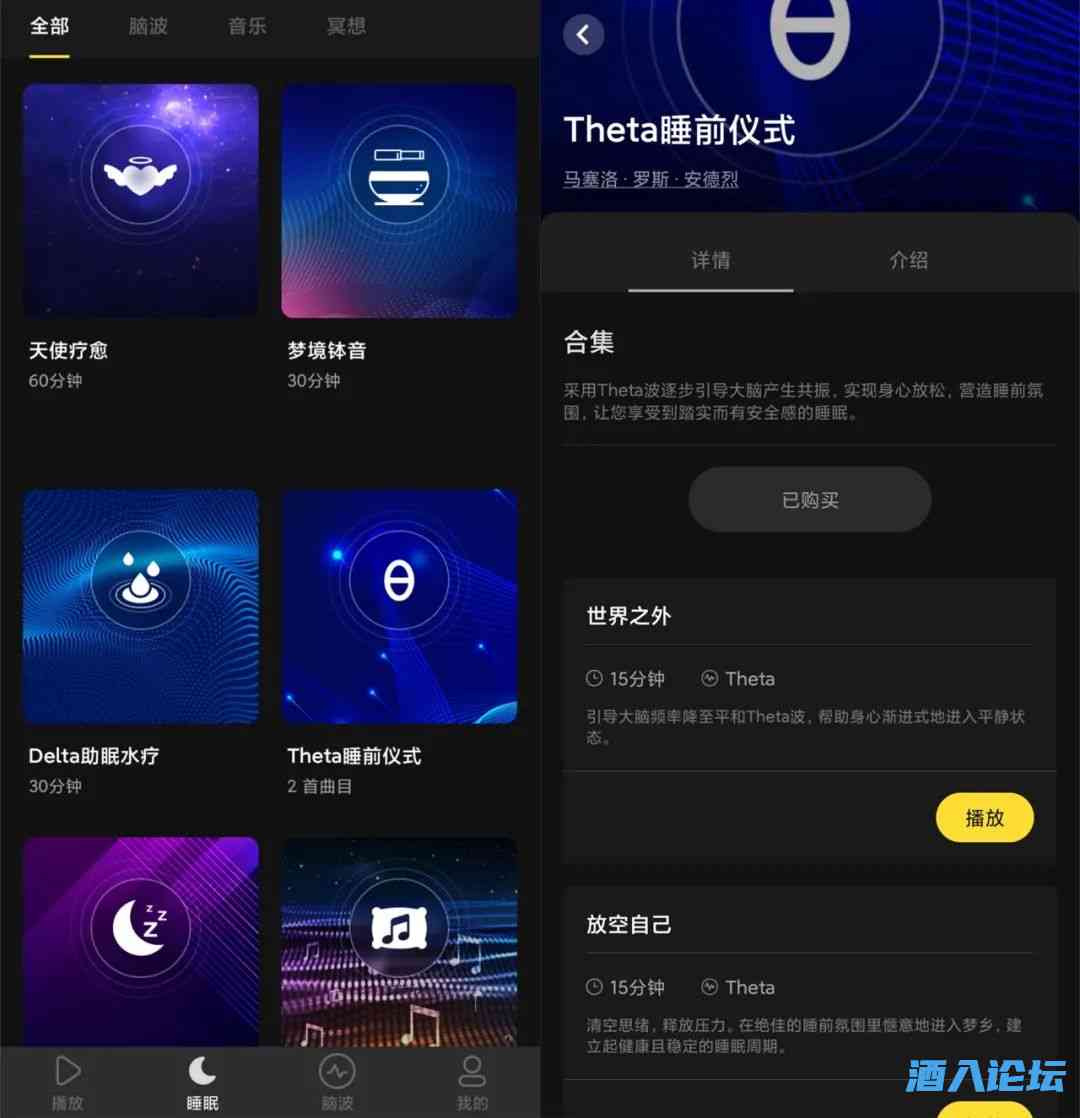The width and height of the screenshot is (1080, 1118).
Task: Open the 天使疗愈 card
Action: (x=141, y=201)
